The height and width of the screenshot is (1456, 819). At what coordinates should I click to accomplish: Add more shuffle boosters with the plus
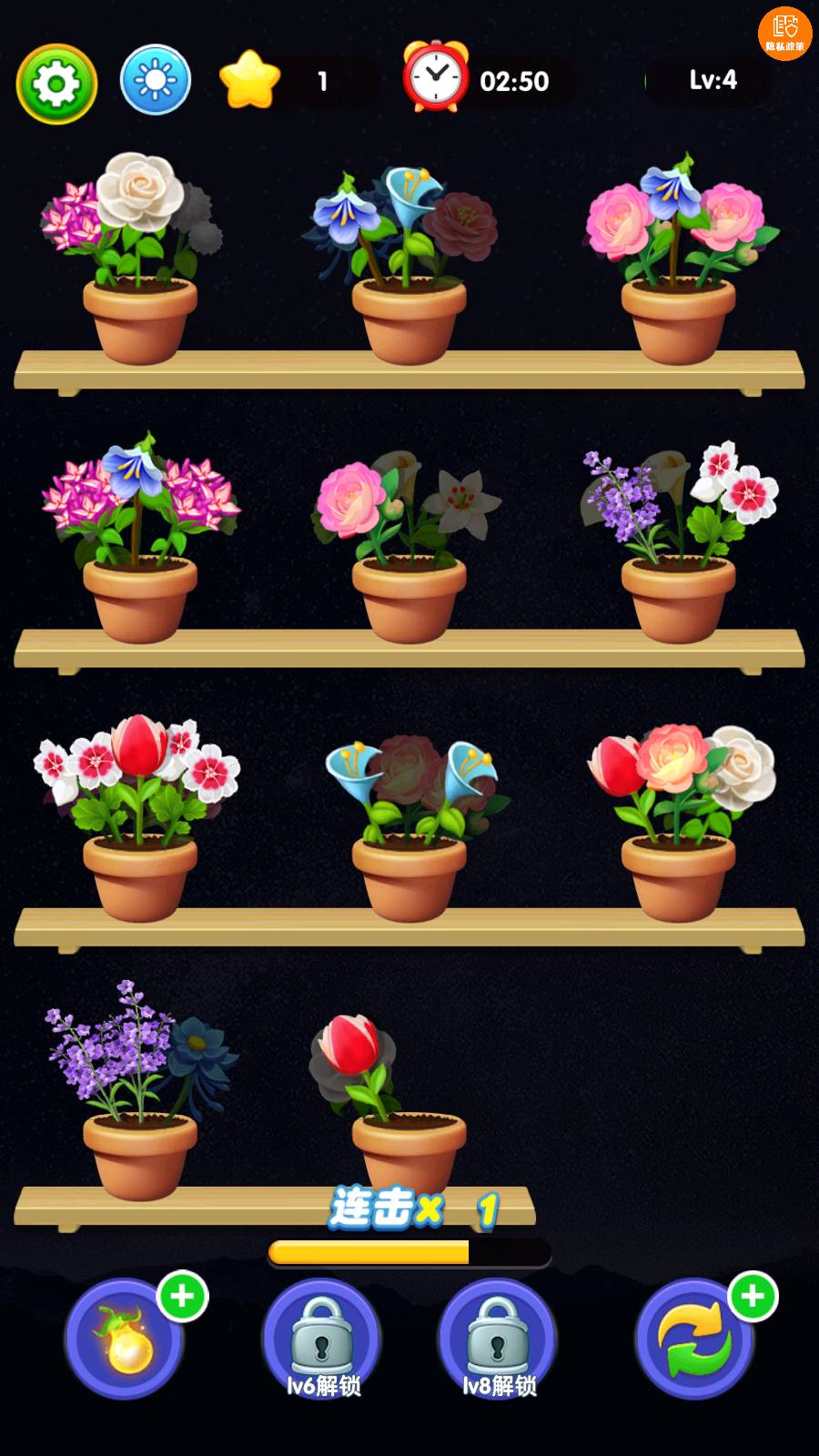coord(753,1295)
